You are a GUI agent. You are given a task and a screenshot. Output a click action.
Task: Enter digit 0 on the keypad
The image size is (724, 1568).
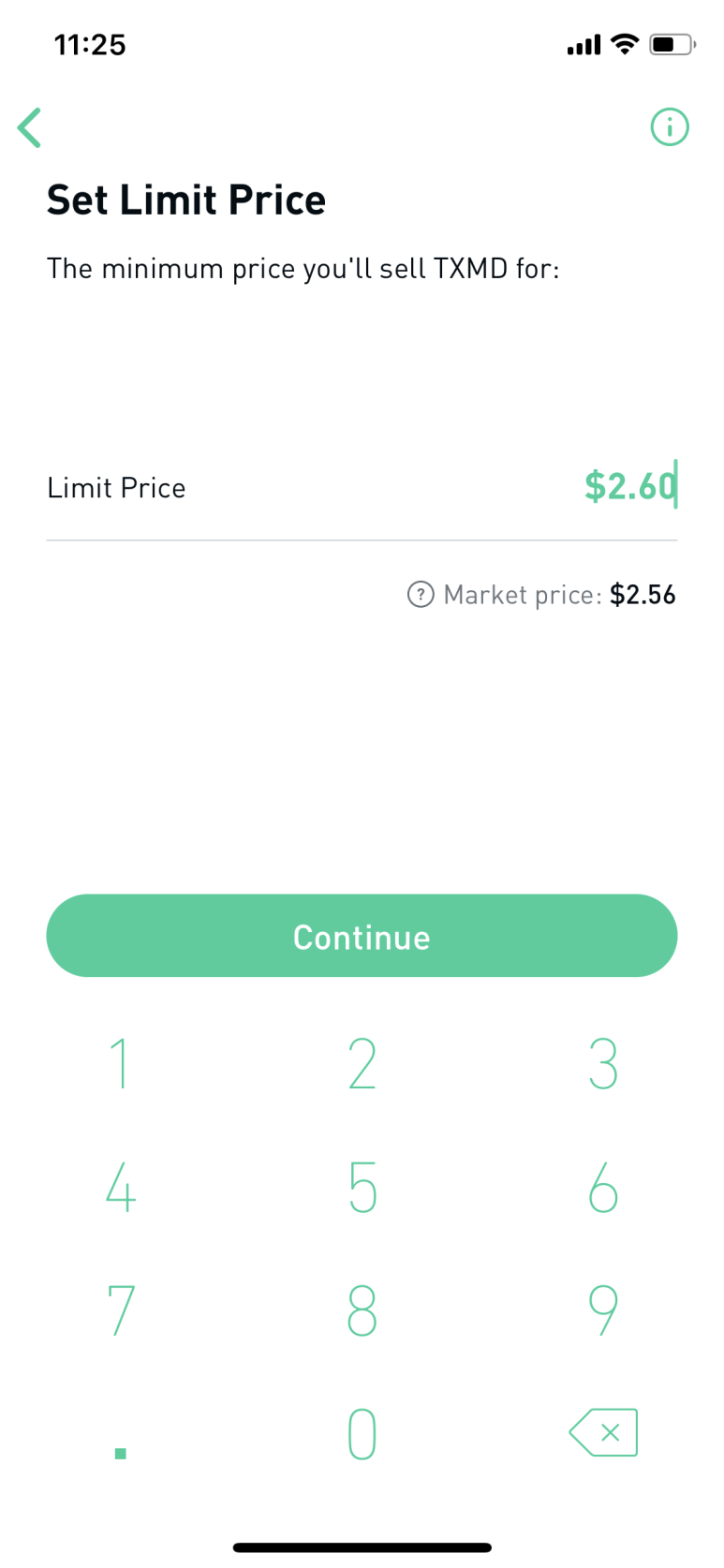pyautogui.click(x=362, y=1433)
